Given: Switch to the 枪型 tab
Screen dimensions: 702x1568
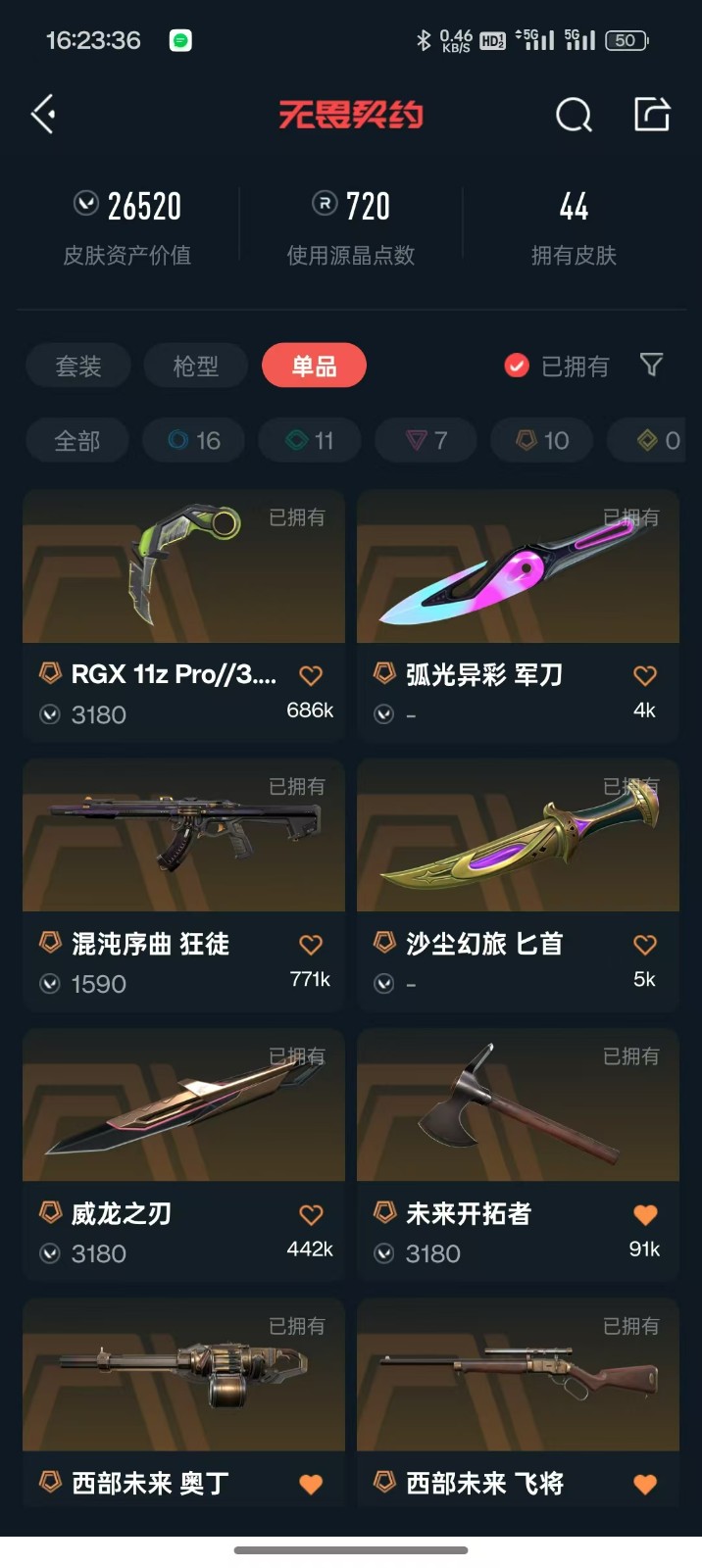Looking at the screenshot, I should pyautogui.click(x=196, y=367).
